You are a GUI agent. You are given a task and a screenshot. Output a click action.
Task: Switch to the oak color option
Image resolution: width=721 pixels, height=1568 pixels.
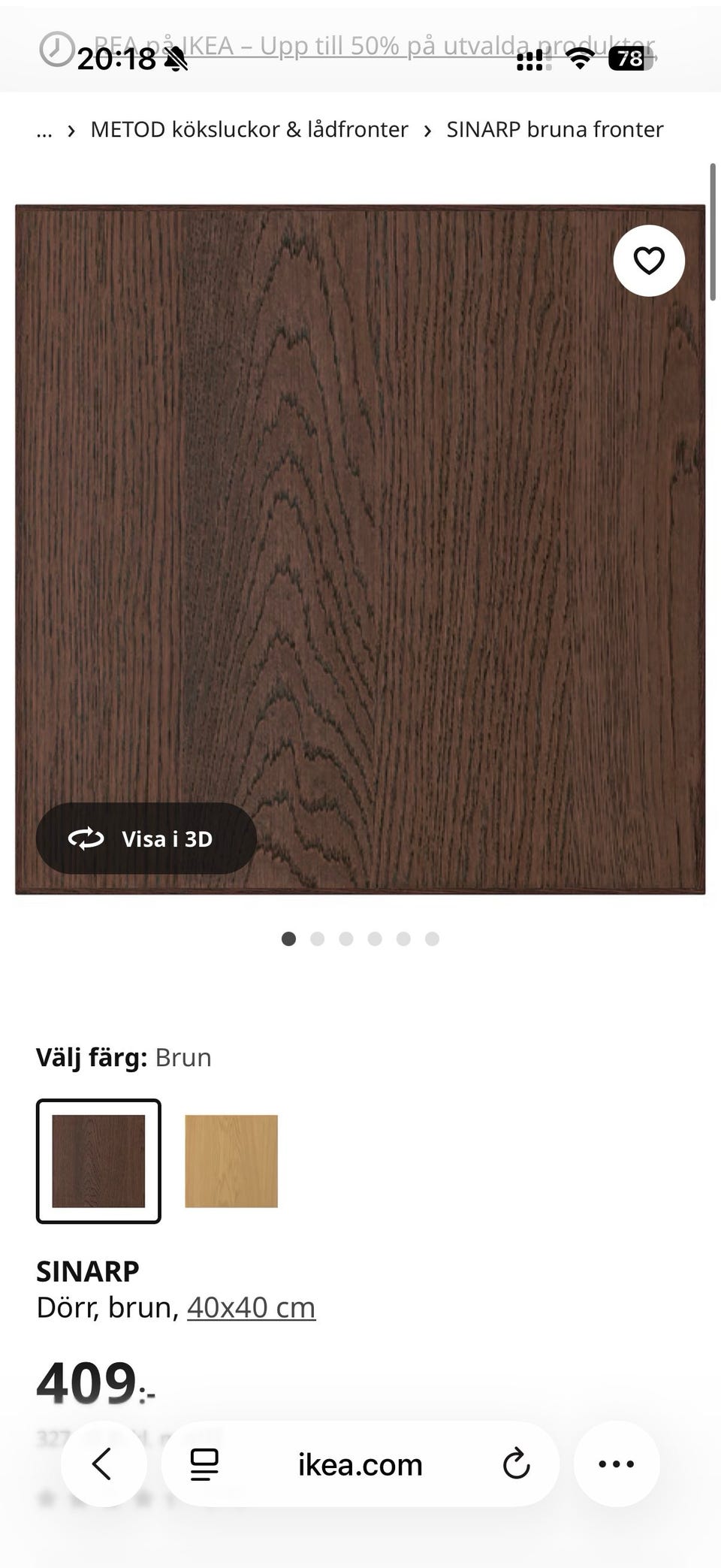point(233,1161)
